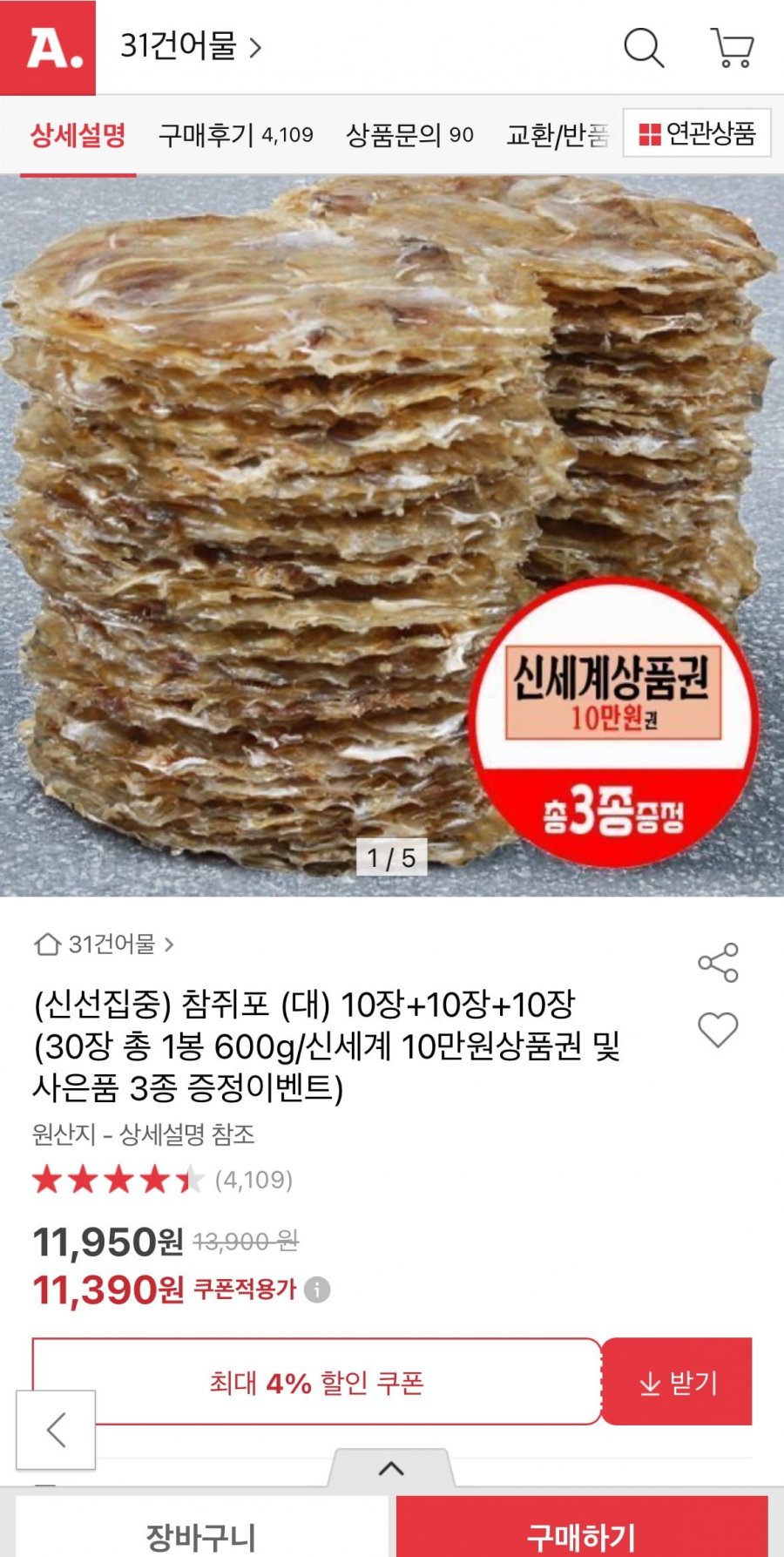
Task: Show info about 쿠폰적용가
Action: click(317, 1290)
